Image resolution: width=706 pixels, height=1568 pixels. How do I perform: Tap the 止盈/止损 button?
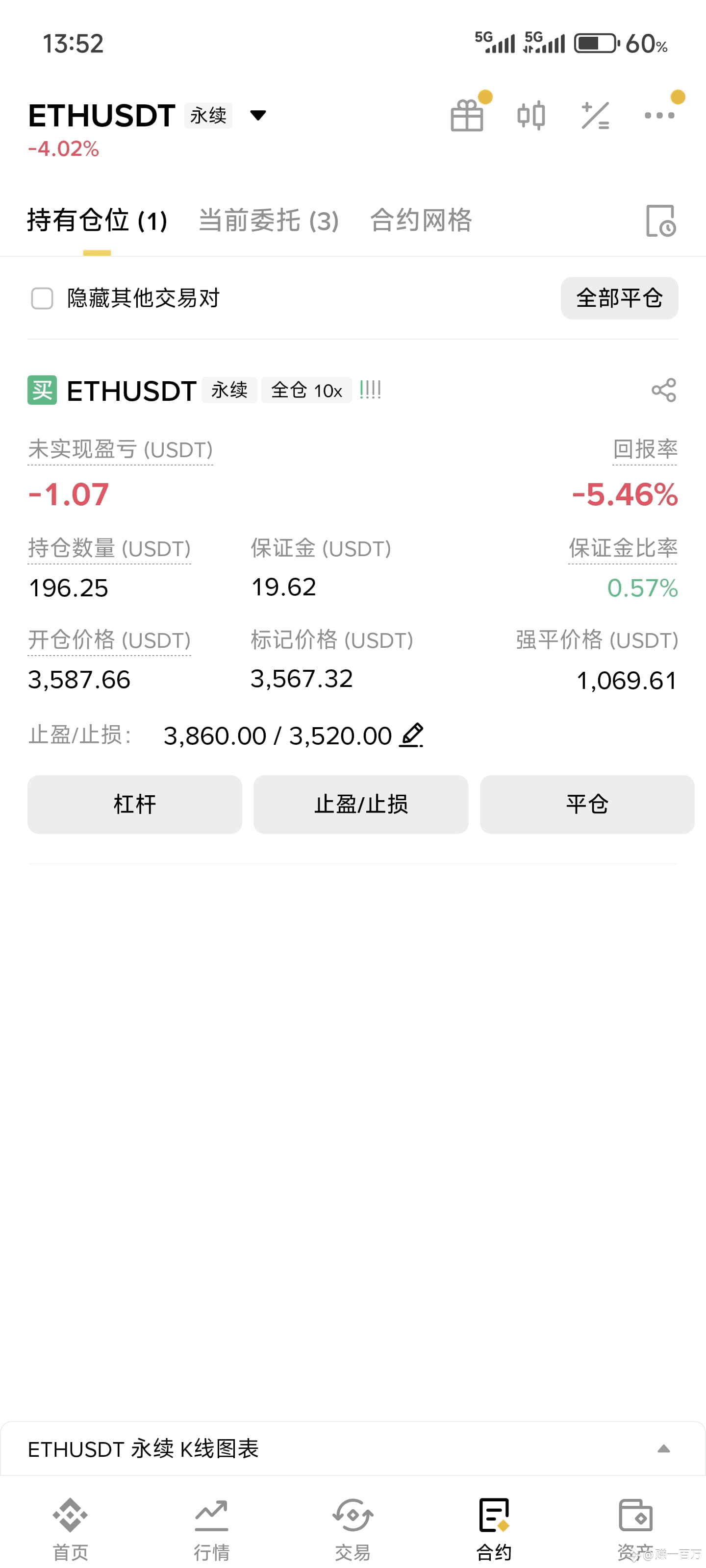(x=361, y=804)
